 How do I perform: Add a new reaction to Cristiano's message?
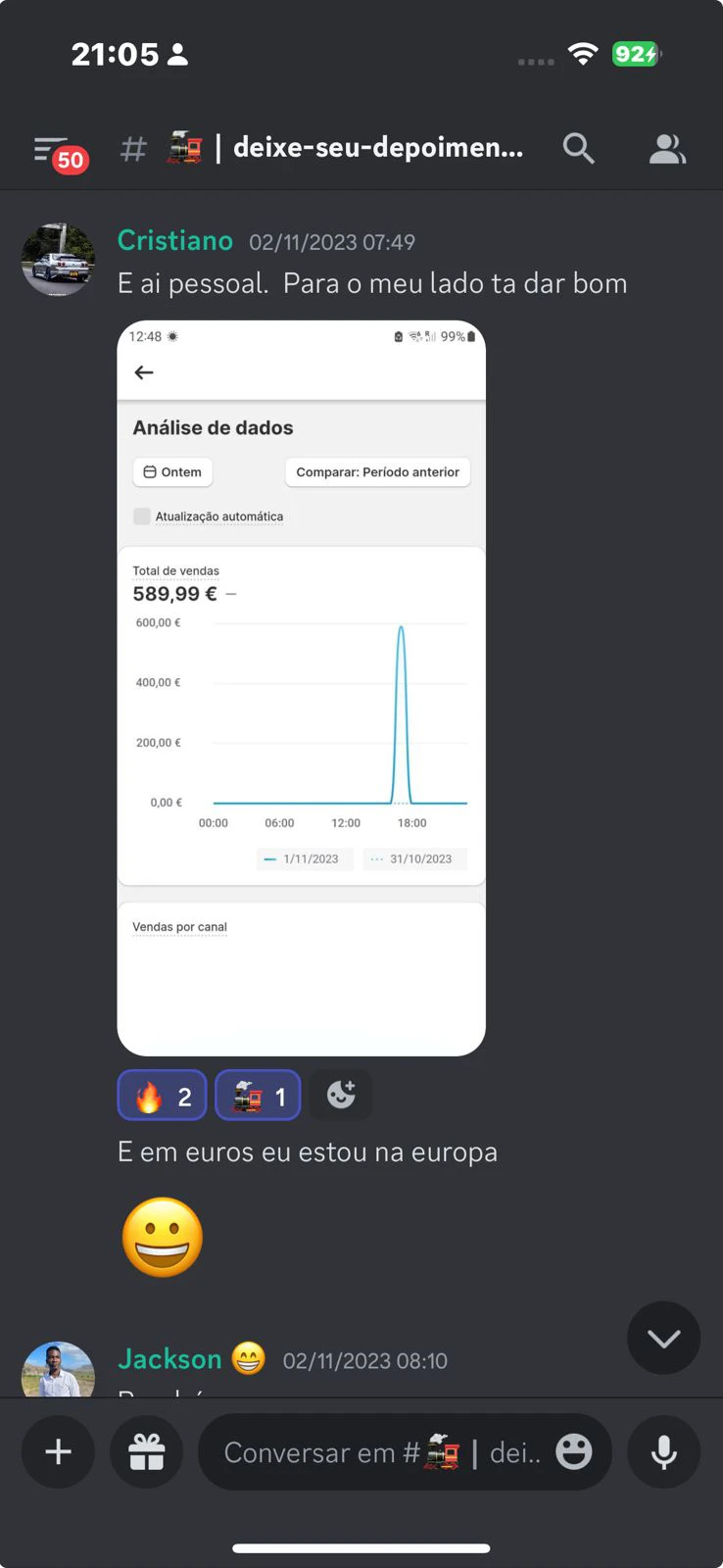341,1095
